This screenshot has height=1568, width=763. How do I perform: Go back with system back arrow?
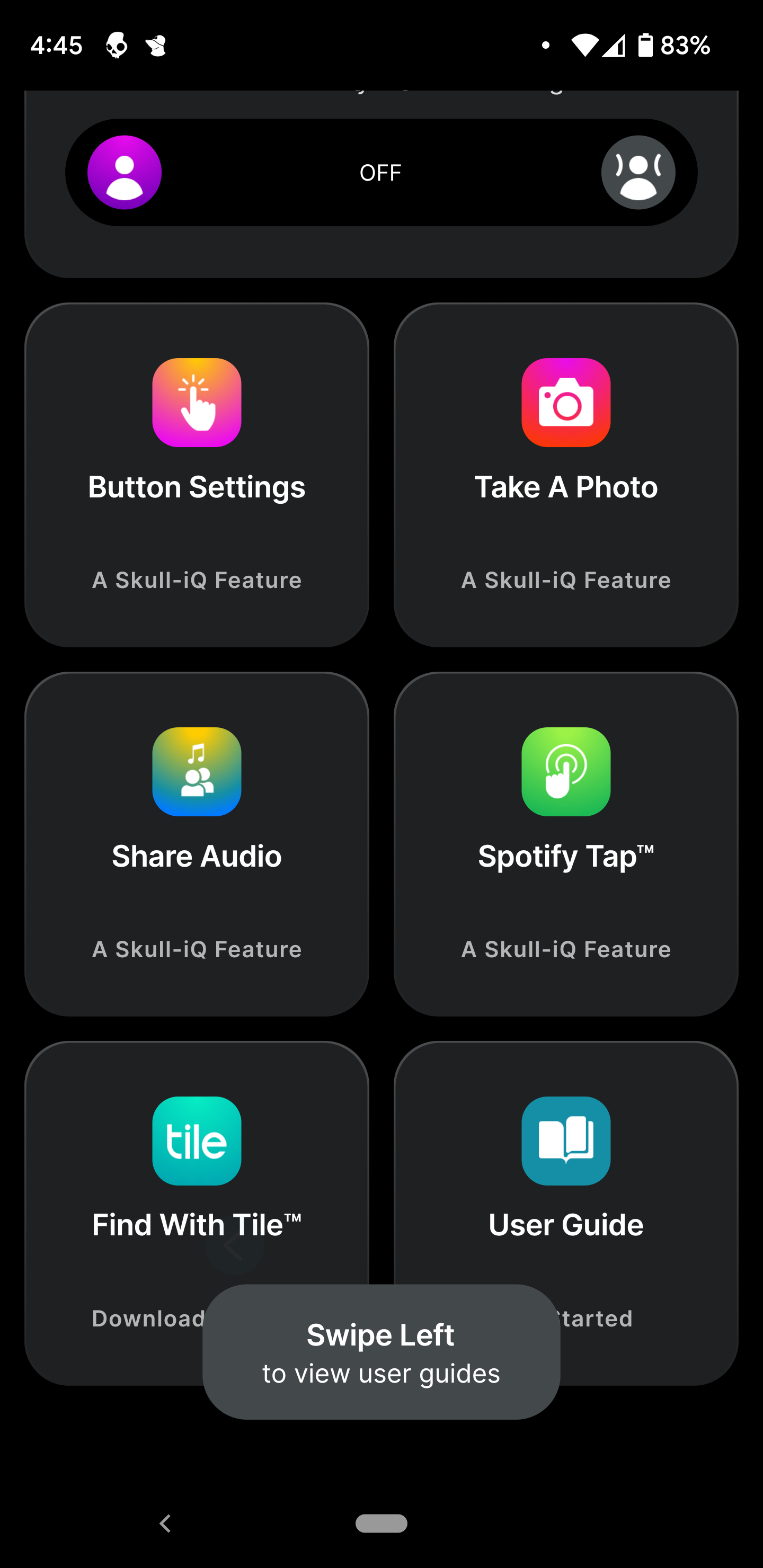pos(165,1523)
